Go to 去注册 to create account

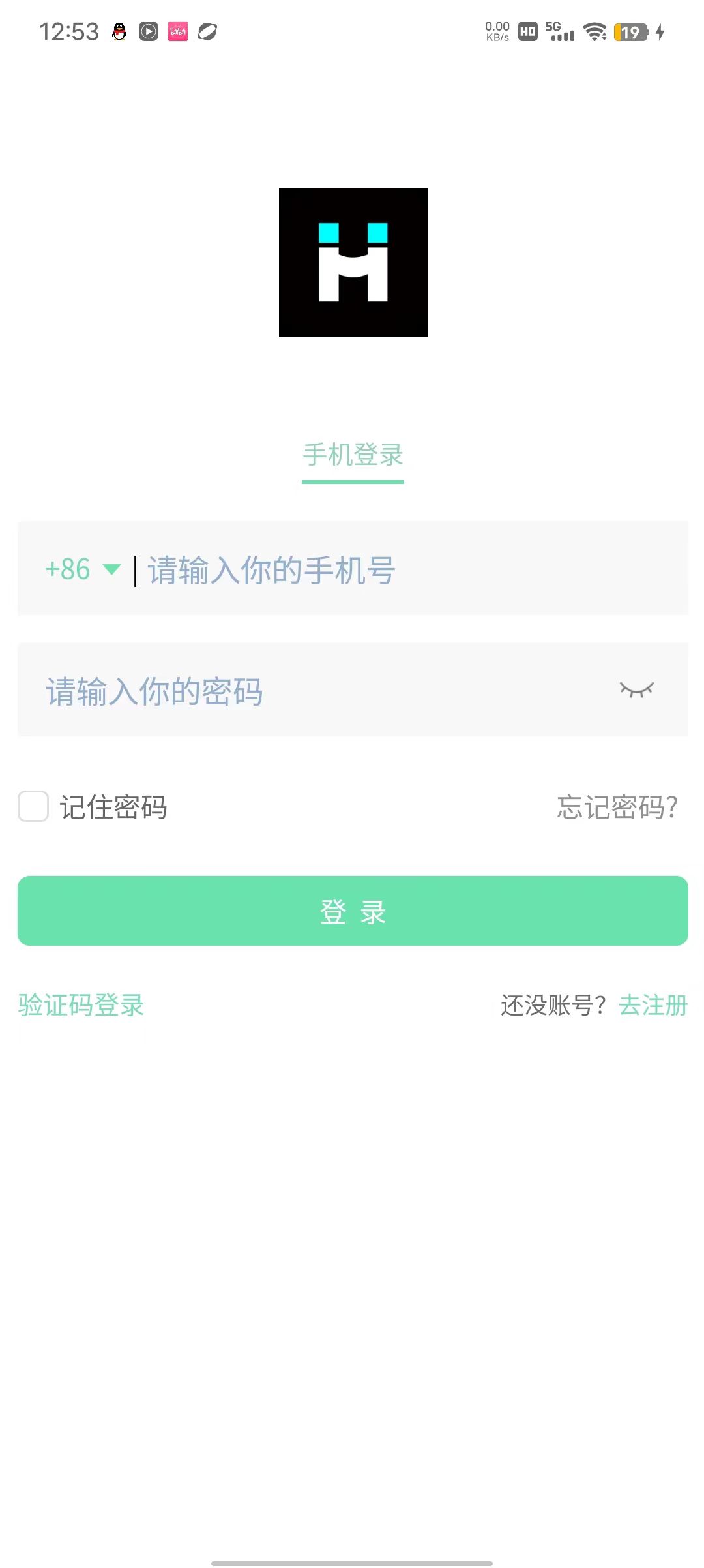point(653,1005)
